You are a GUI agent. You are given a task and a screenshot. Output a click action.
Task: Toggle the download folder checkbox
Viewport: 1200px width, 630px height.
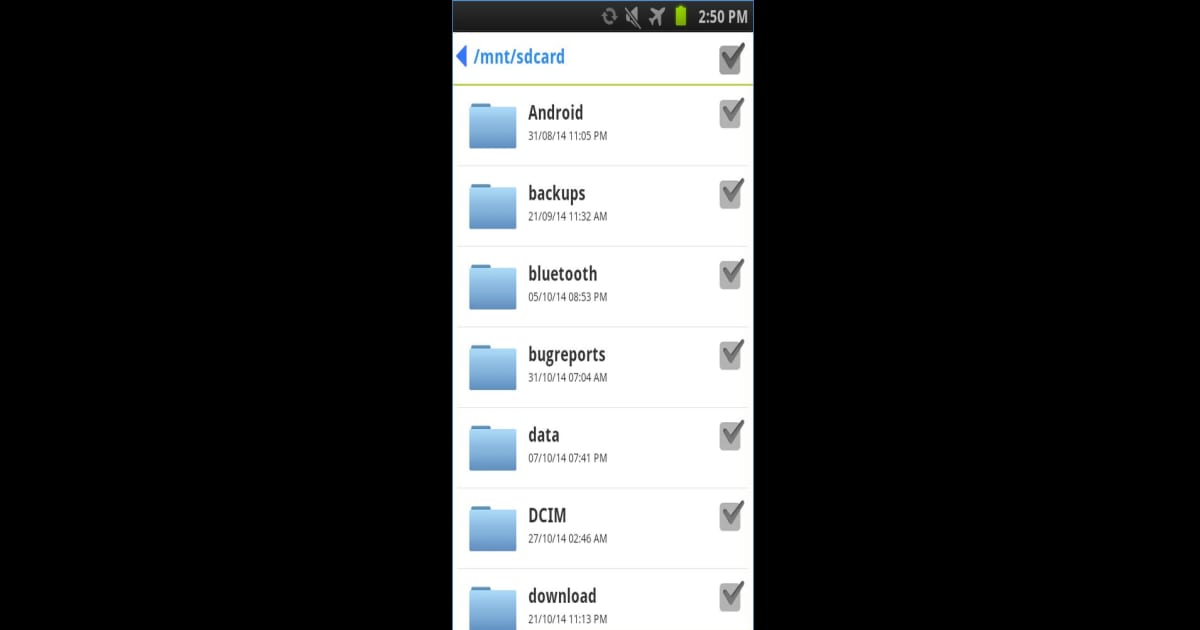click(x=730, y=597)
